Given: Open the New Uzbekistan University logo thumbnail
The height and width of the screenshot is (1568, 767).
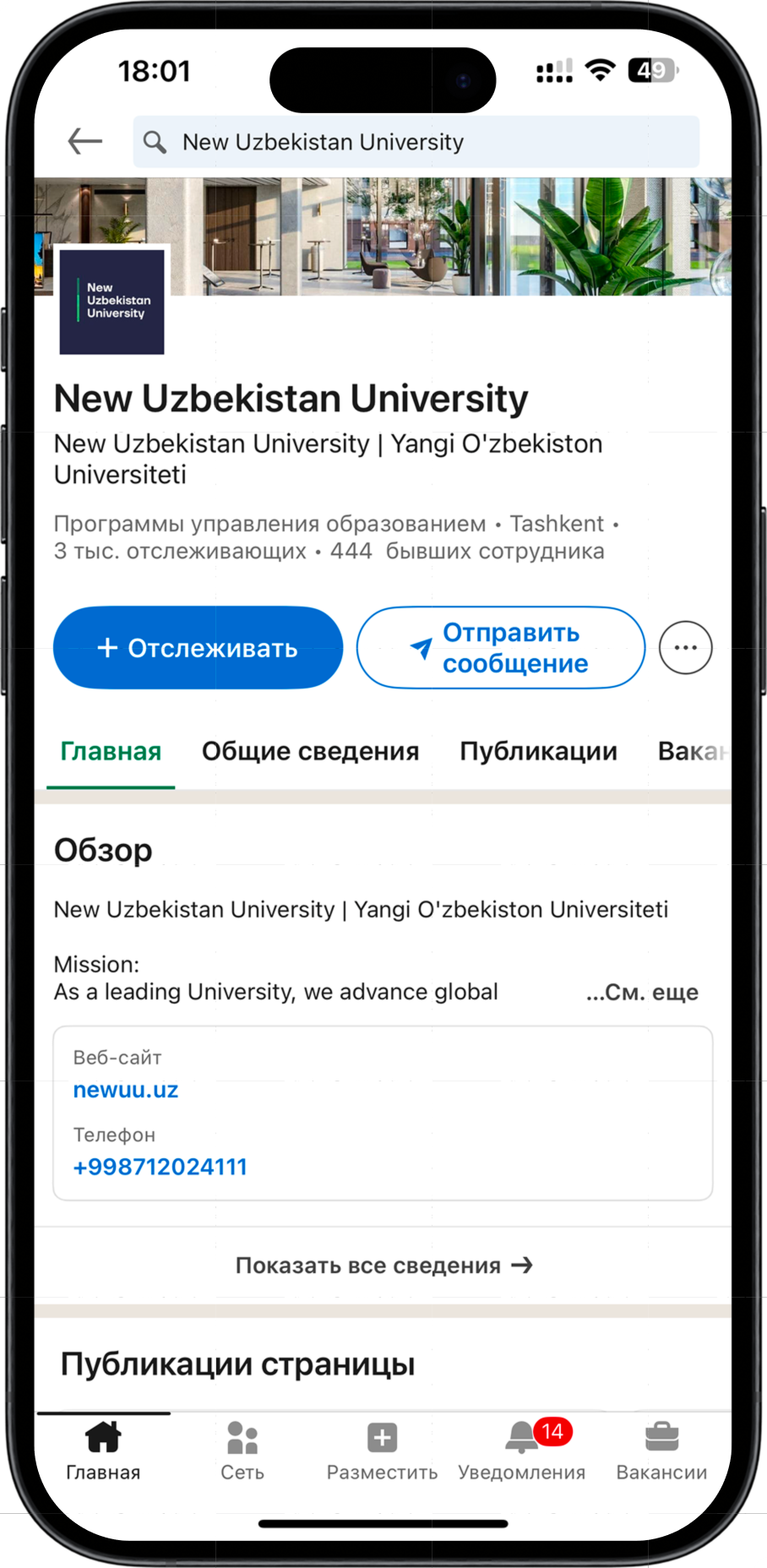Looking at the screenshot, I should [x=112, y=302].
